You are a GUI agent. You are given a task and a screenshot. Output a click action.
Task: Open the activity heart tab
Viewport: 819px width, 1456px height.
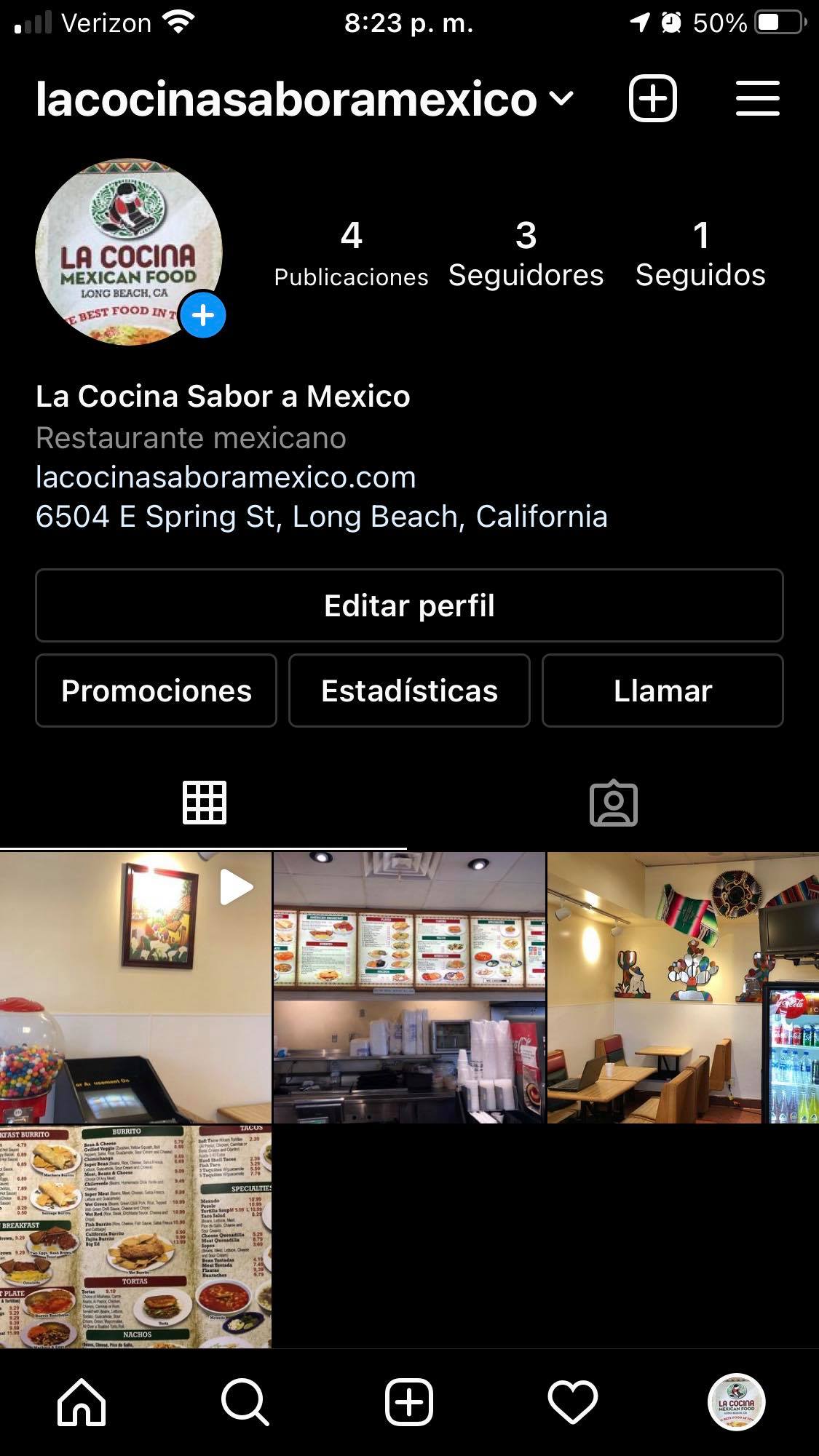573,1401
